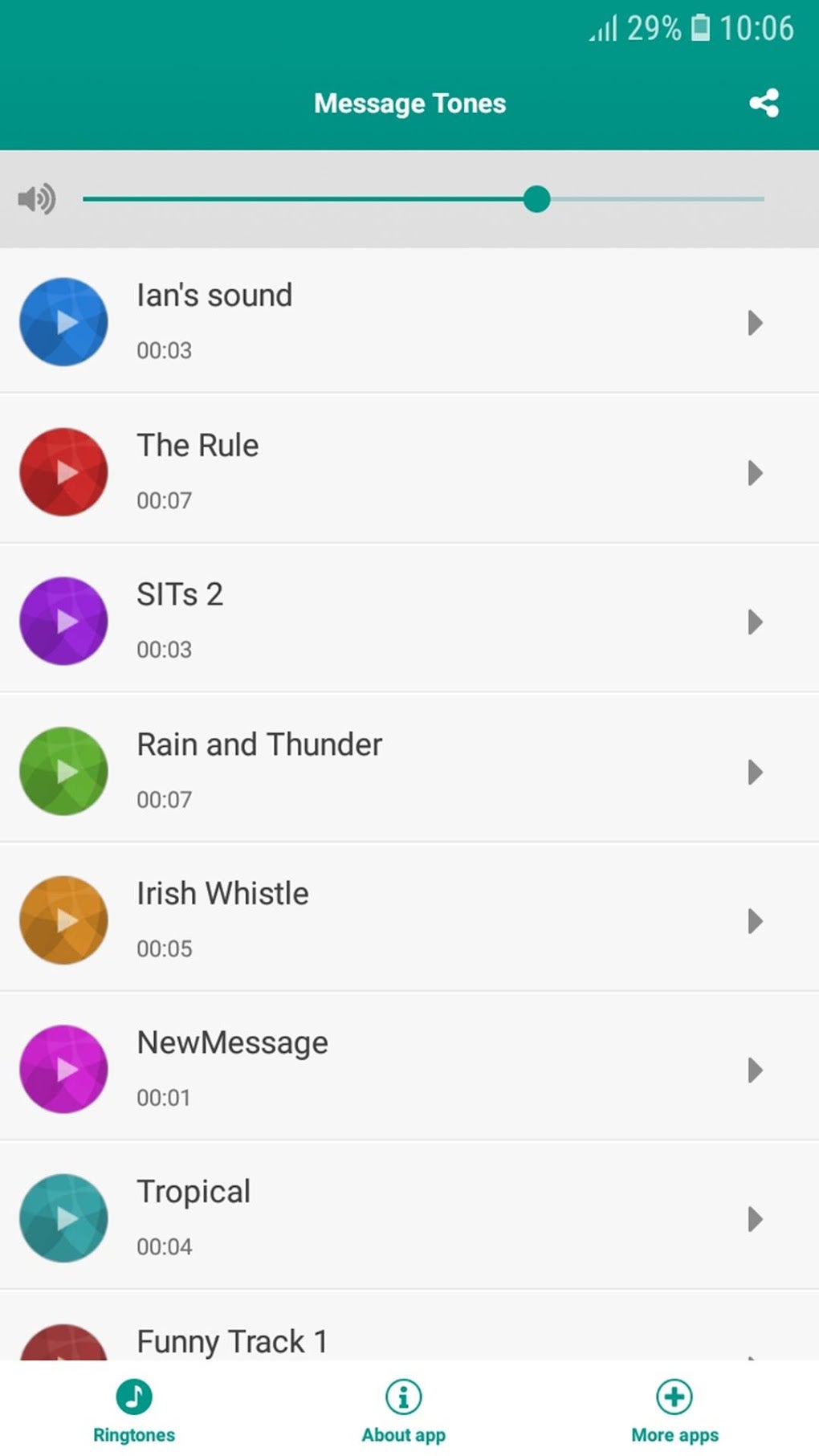Viewport: 819px width, 1456px height.
Task: Adjust the volume slider
Action: (x=536, y=199)
